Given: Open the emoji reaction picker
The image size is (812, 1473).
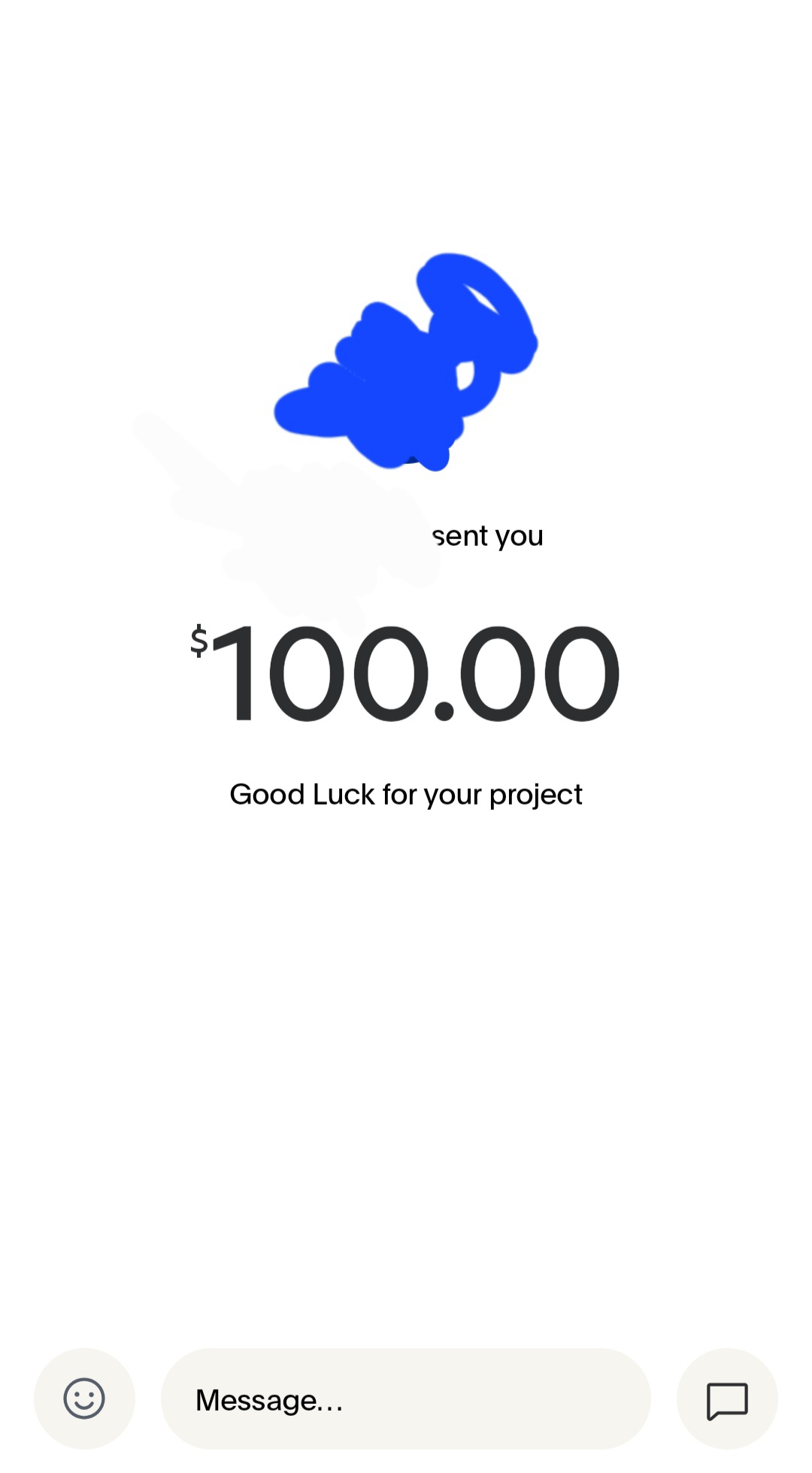Looking at the screenshot, I should pyautogui.click(x=84, y=1399).
